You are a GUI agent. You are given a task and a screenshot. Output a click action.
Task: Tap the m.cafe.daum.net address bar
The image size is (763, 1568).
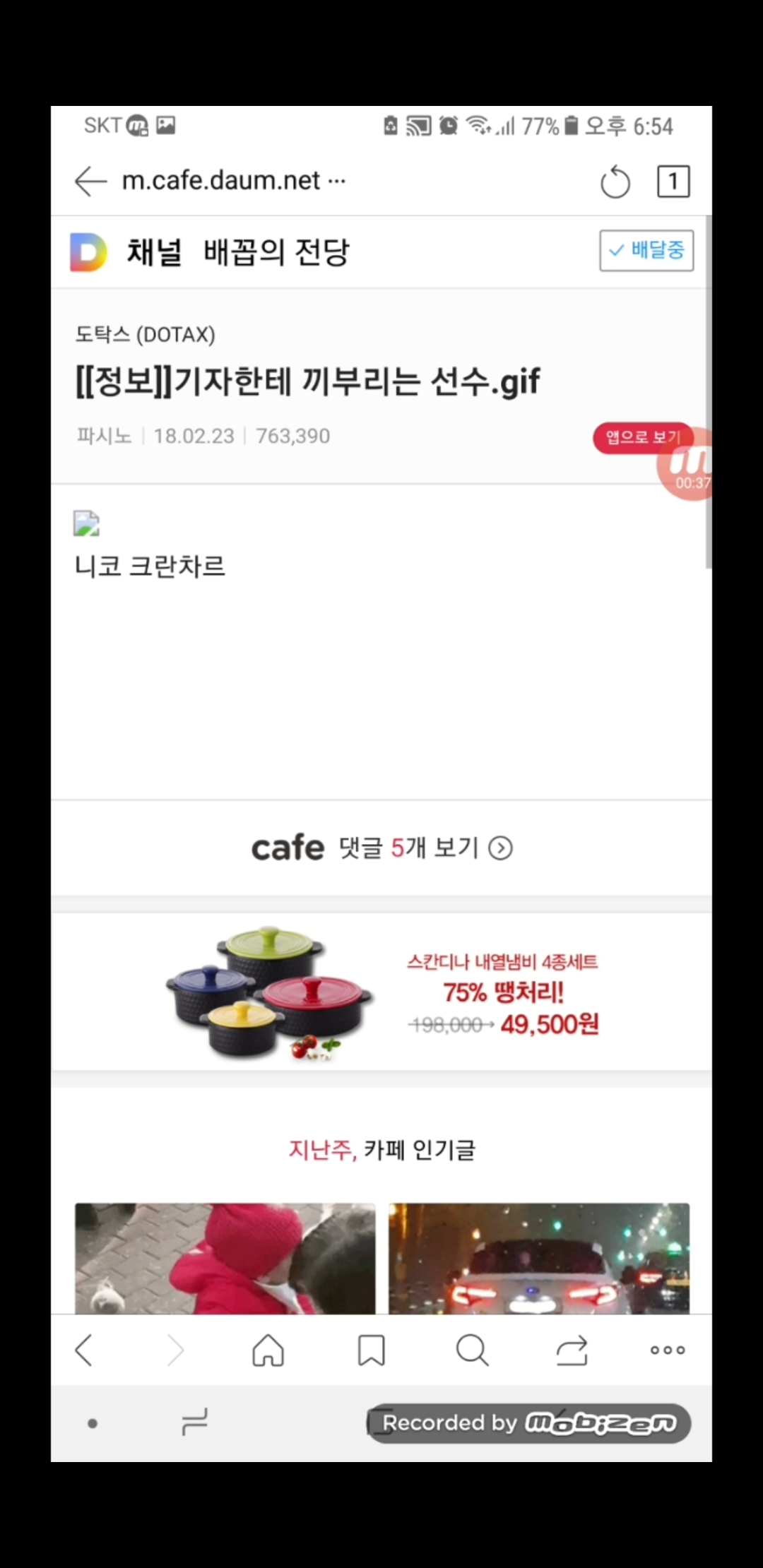[x=234, y=181]
